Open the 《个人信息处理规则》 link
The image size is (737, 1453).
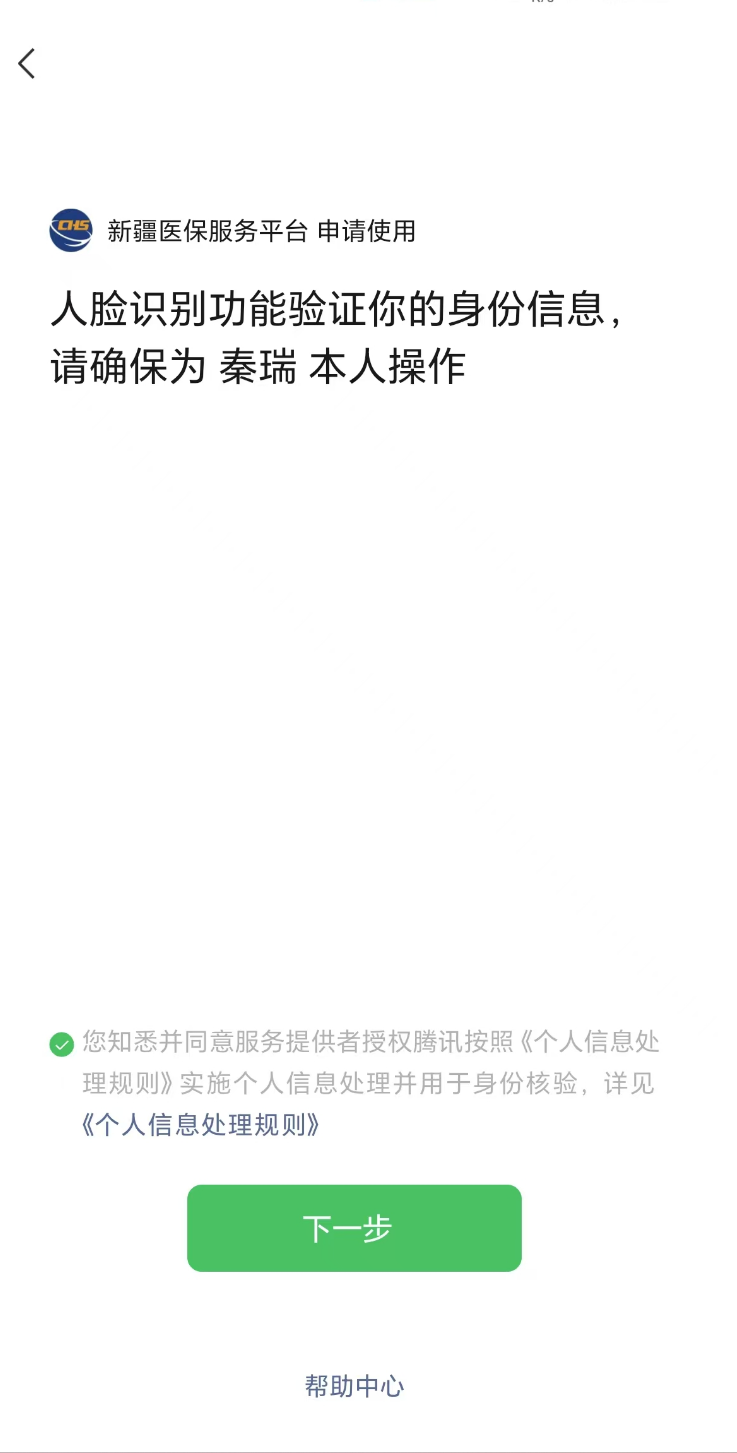tap(201, 1125)
